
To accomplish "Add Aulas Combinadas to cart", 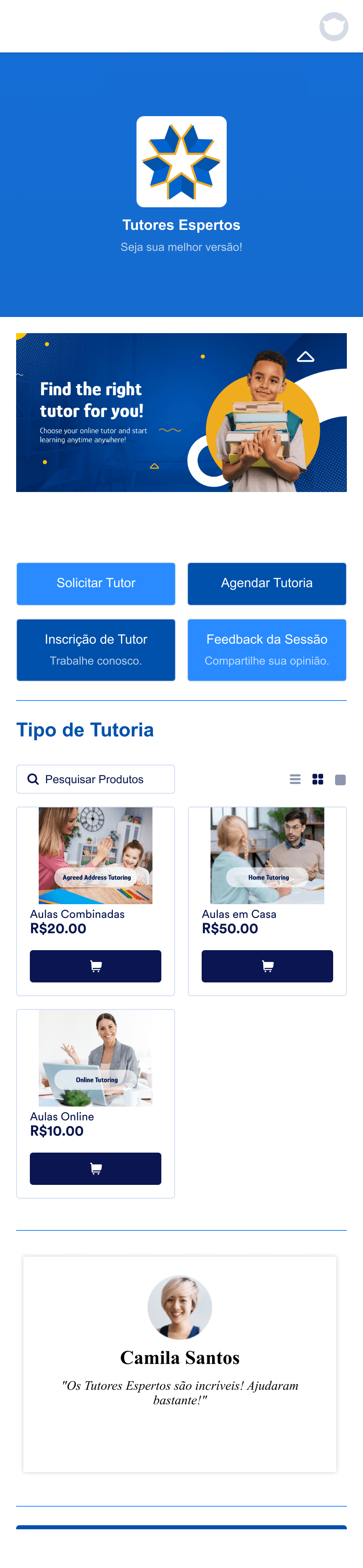I will tap(96, 966).
